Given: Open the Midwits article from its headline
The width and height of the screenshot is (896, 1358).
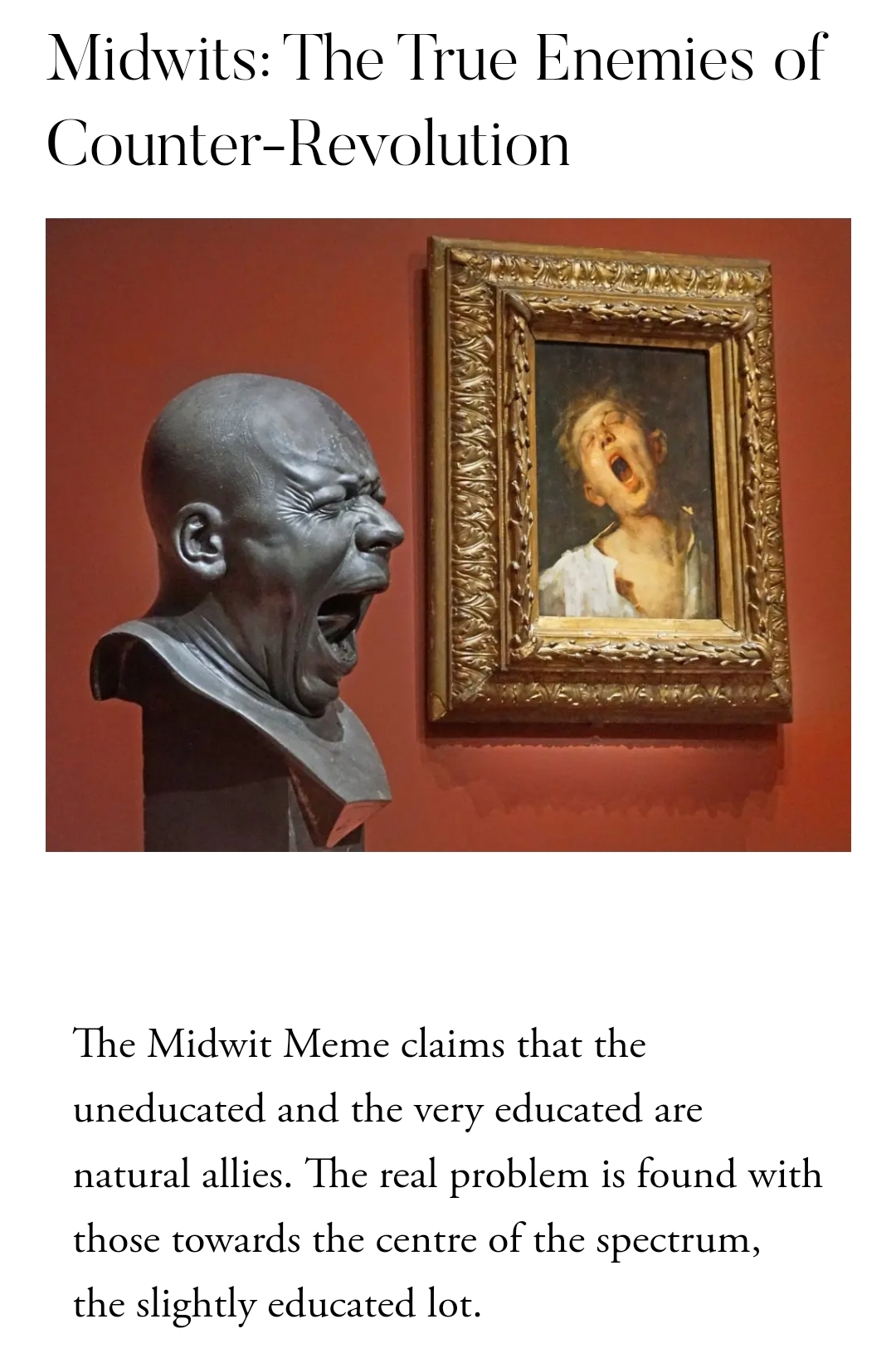Looking at the screenshot, I should 436,100.
